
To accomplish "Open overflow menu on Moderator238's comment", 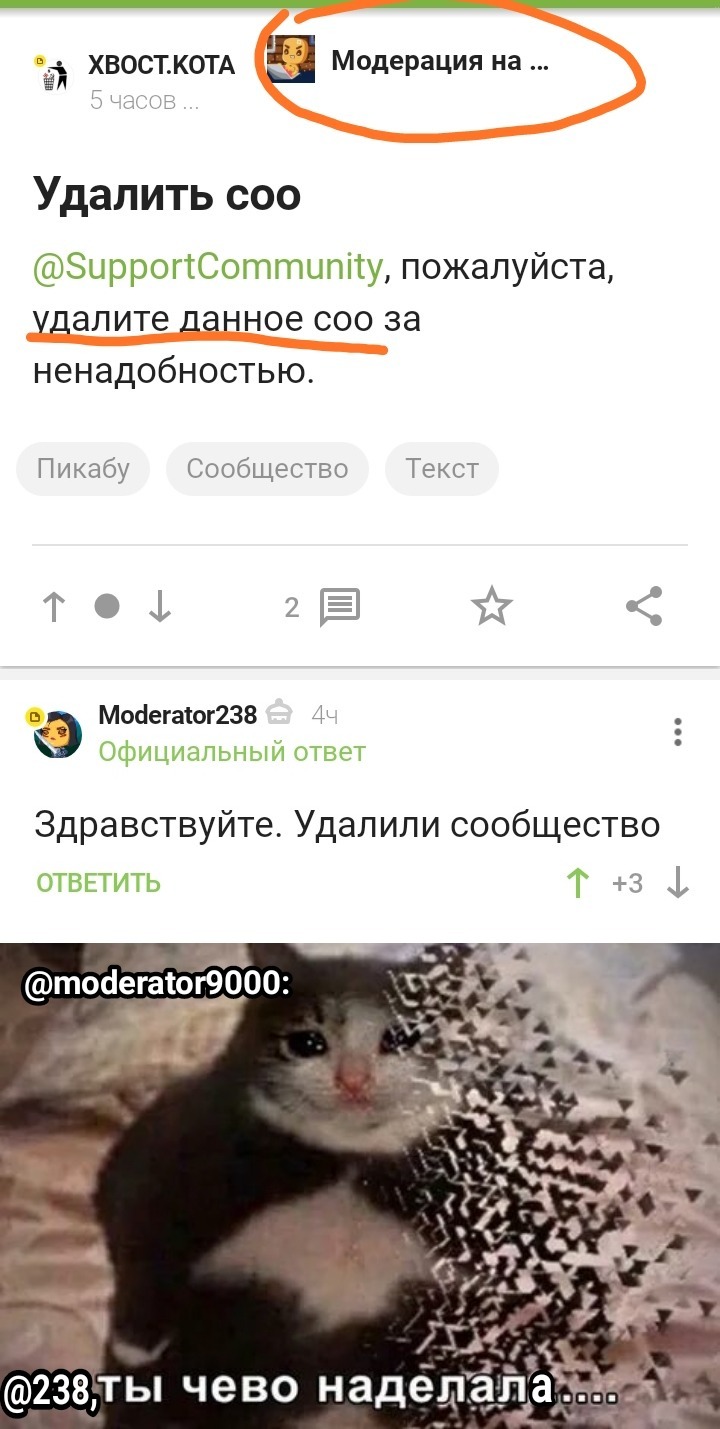I will [678, 732].
